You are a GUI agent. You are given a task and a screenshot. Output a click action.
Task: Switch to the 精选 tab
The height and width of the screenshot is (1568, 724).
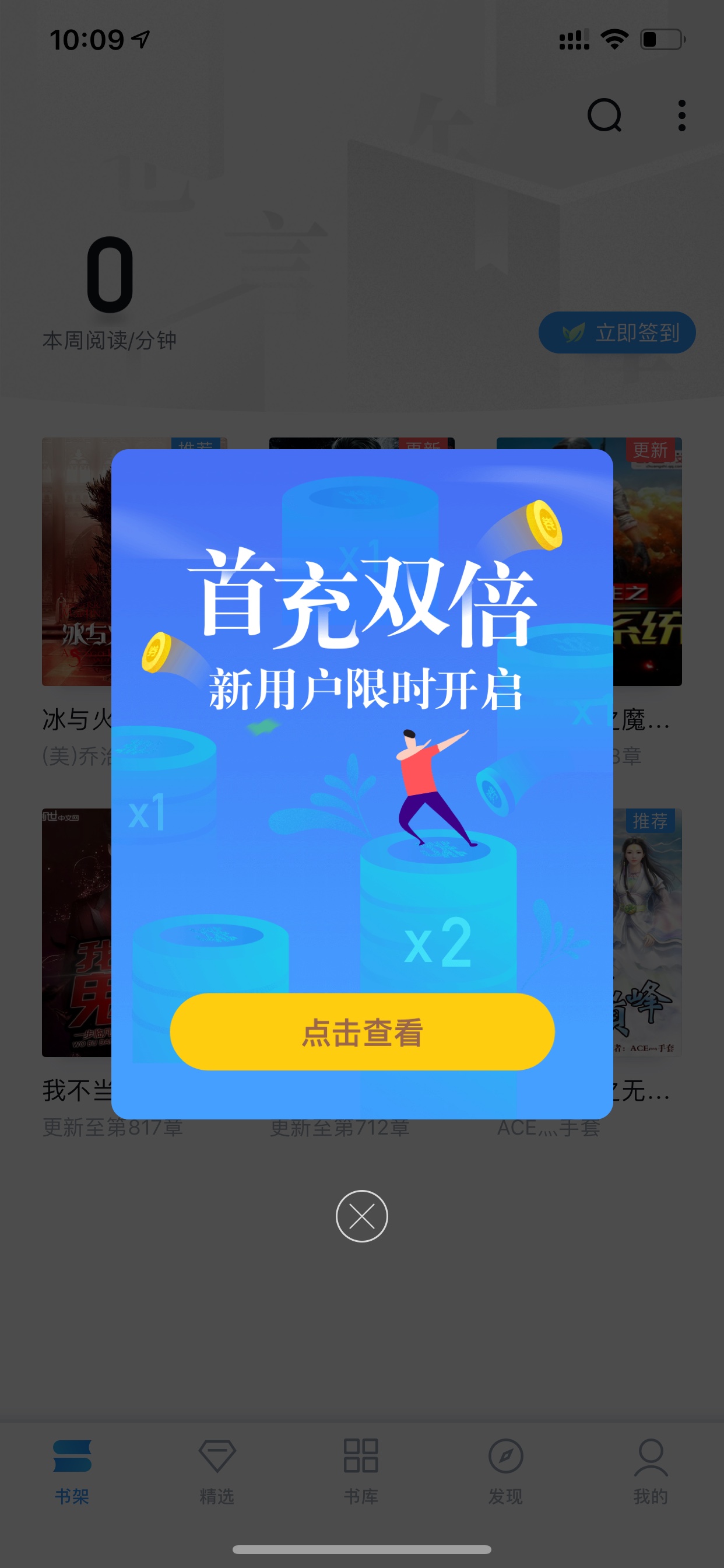click(217, 1472)
